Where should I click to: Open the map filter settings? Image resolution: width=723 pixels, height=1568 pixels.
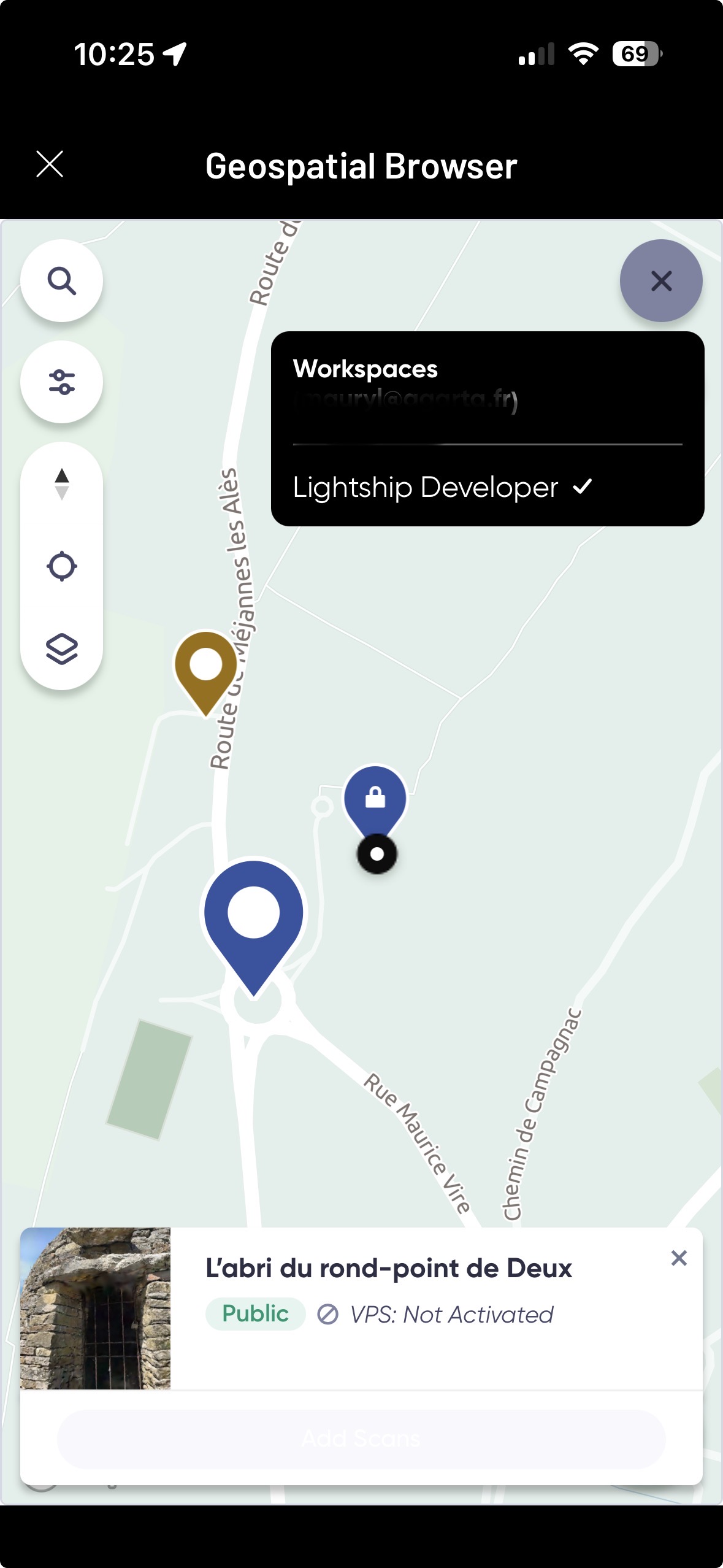(62, 382)
